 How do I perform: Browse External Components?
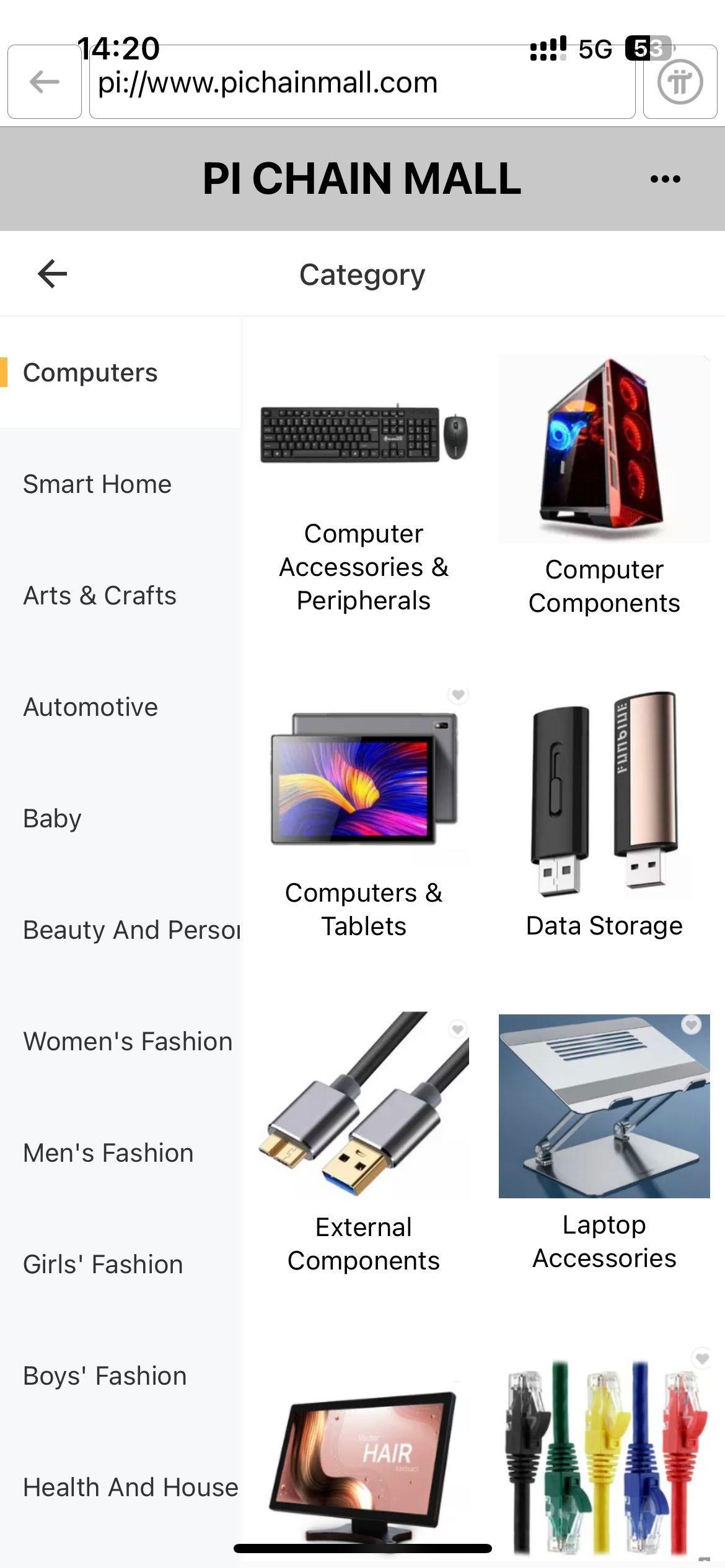point(364,1144)
